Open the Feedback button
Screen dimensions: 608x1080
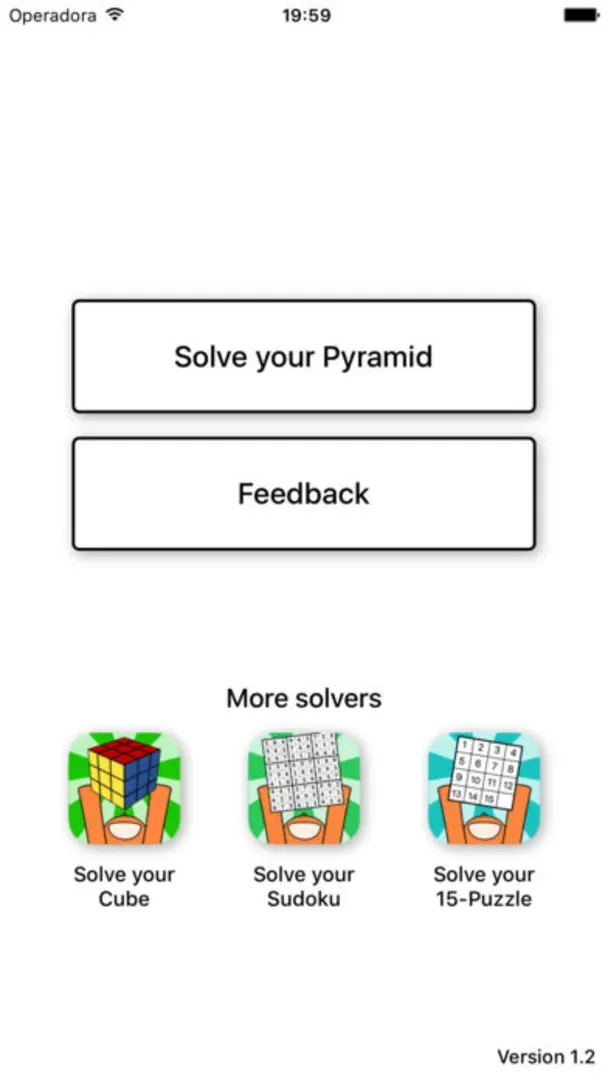[303, 494]
